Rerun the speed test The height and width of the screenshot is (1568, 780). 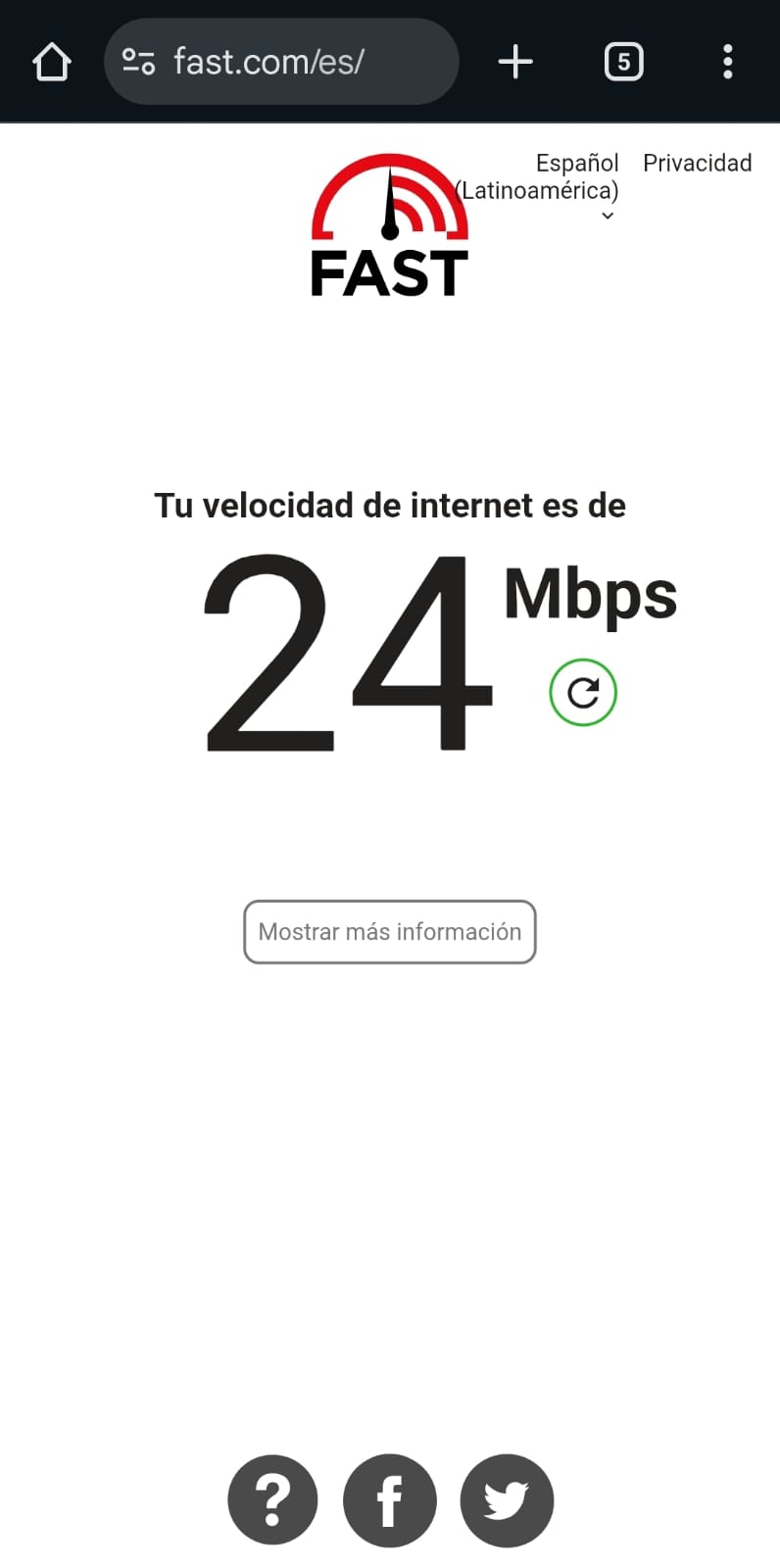(583, 693)
